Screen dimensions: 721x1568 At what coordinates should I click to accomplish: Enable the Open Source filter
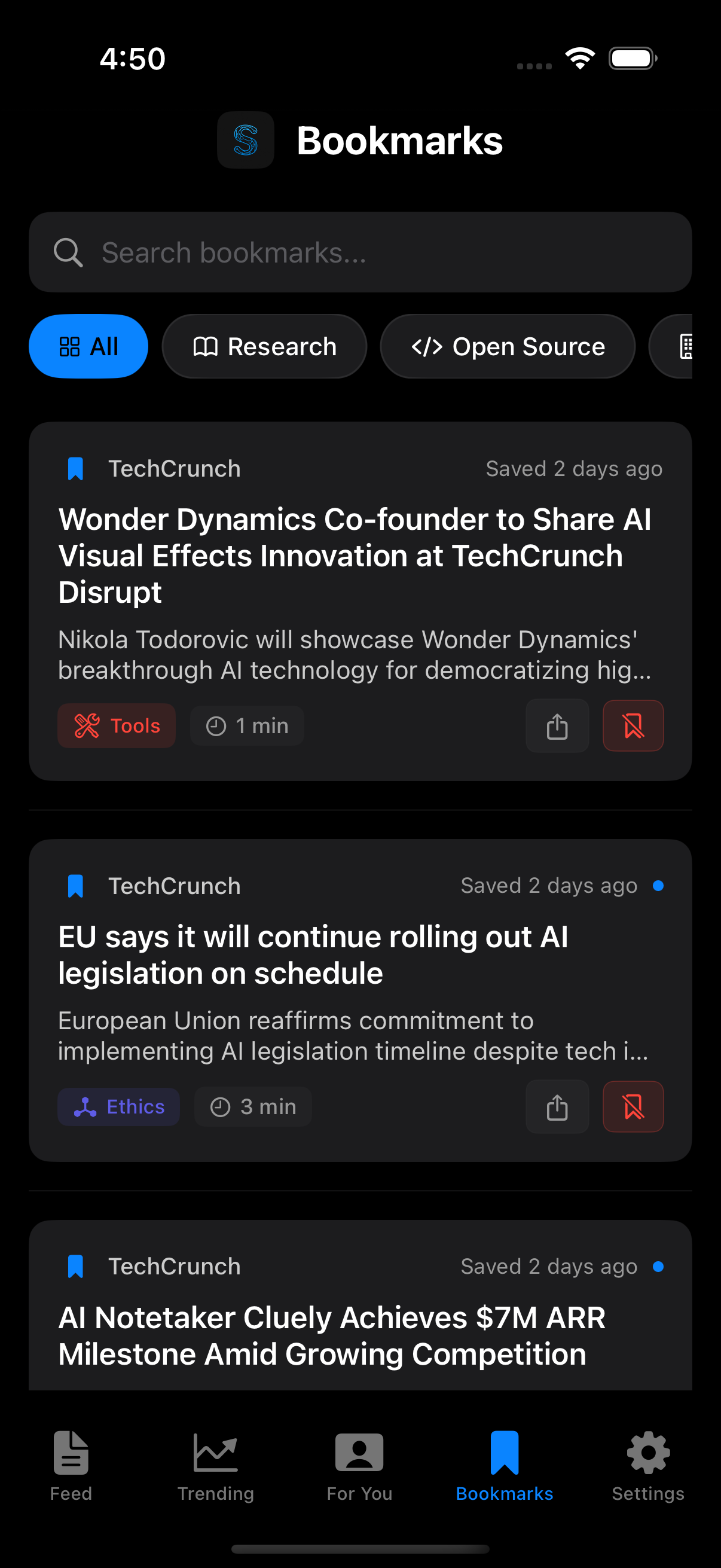coord(508,346)
